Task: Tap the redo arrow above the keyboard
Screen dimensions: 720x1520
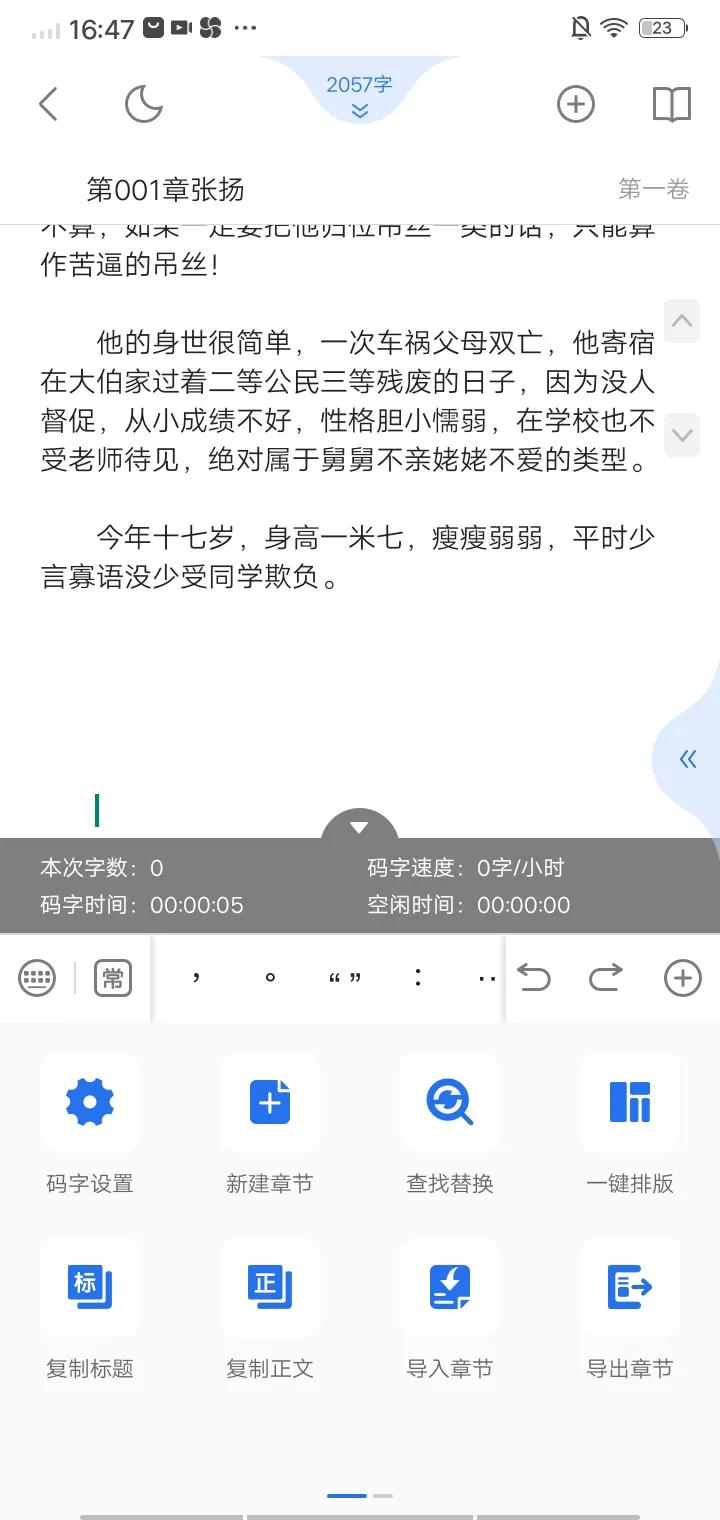Action: pyautogui.click(x=605, y=978)
